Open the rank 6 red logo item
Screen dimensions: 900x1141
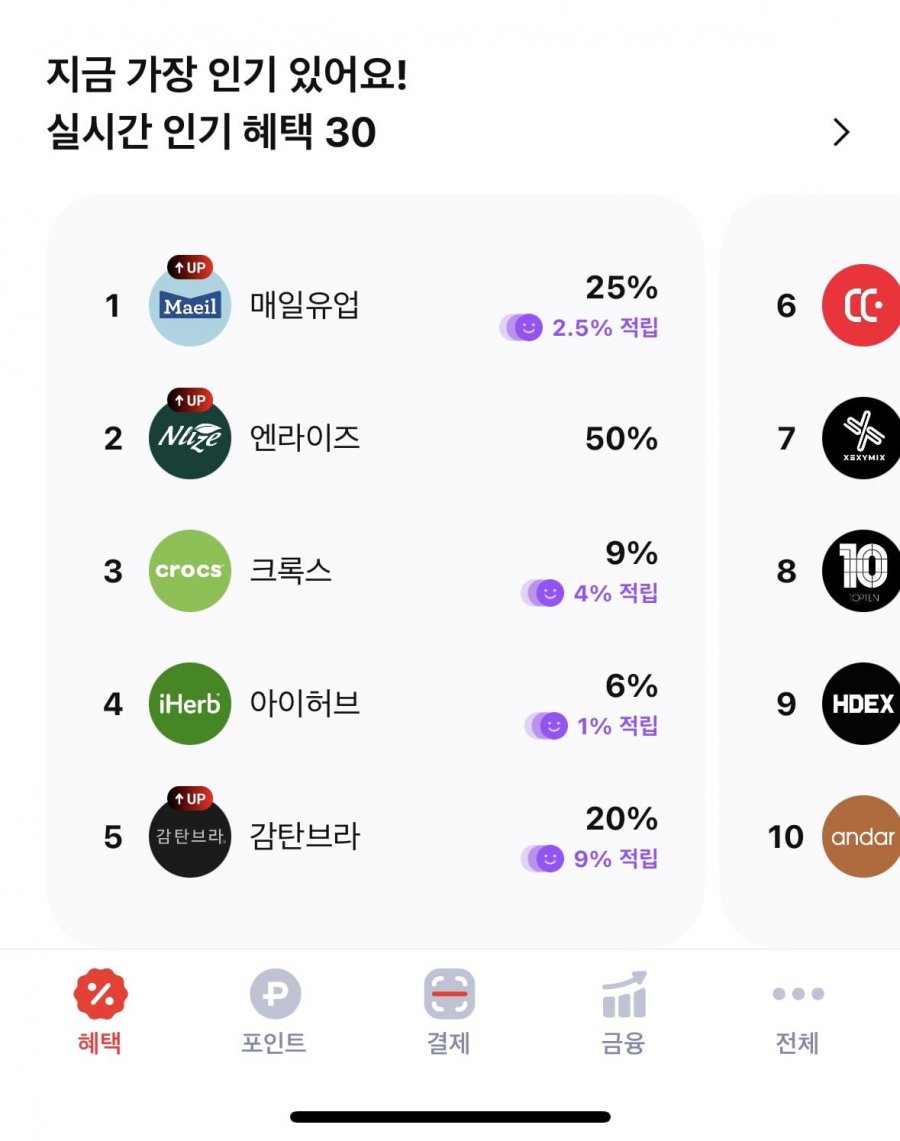(x=859, y=306)
